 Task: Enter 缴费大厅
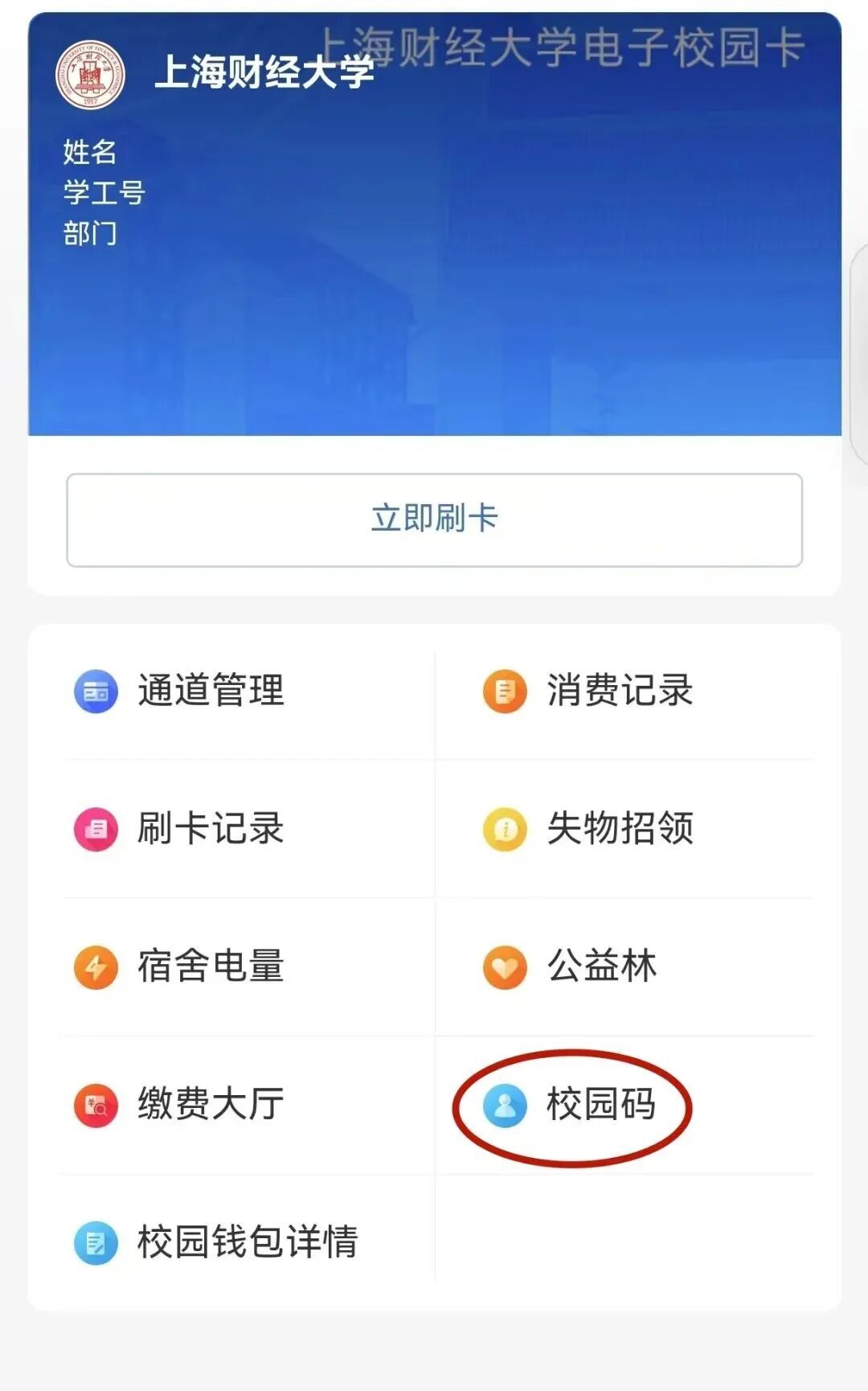tap(211, 1104)
